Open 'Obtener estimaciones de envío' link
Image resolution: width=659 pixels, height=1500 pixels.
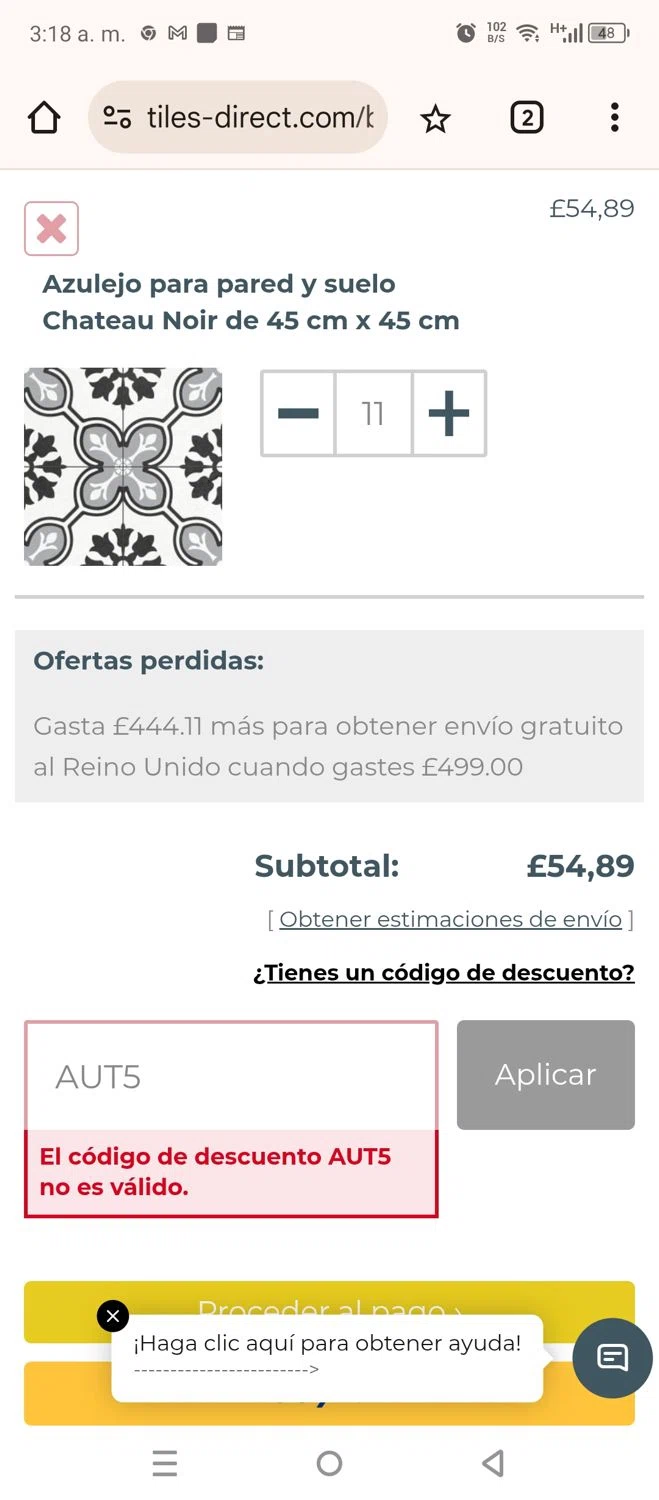(x=450, y=919)
